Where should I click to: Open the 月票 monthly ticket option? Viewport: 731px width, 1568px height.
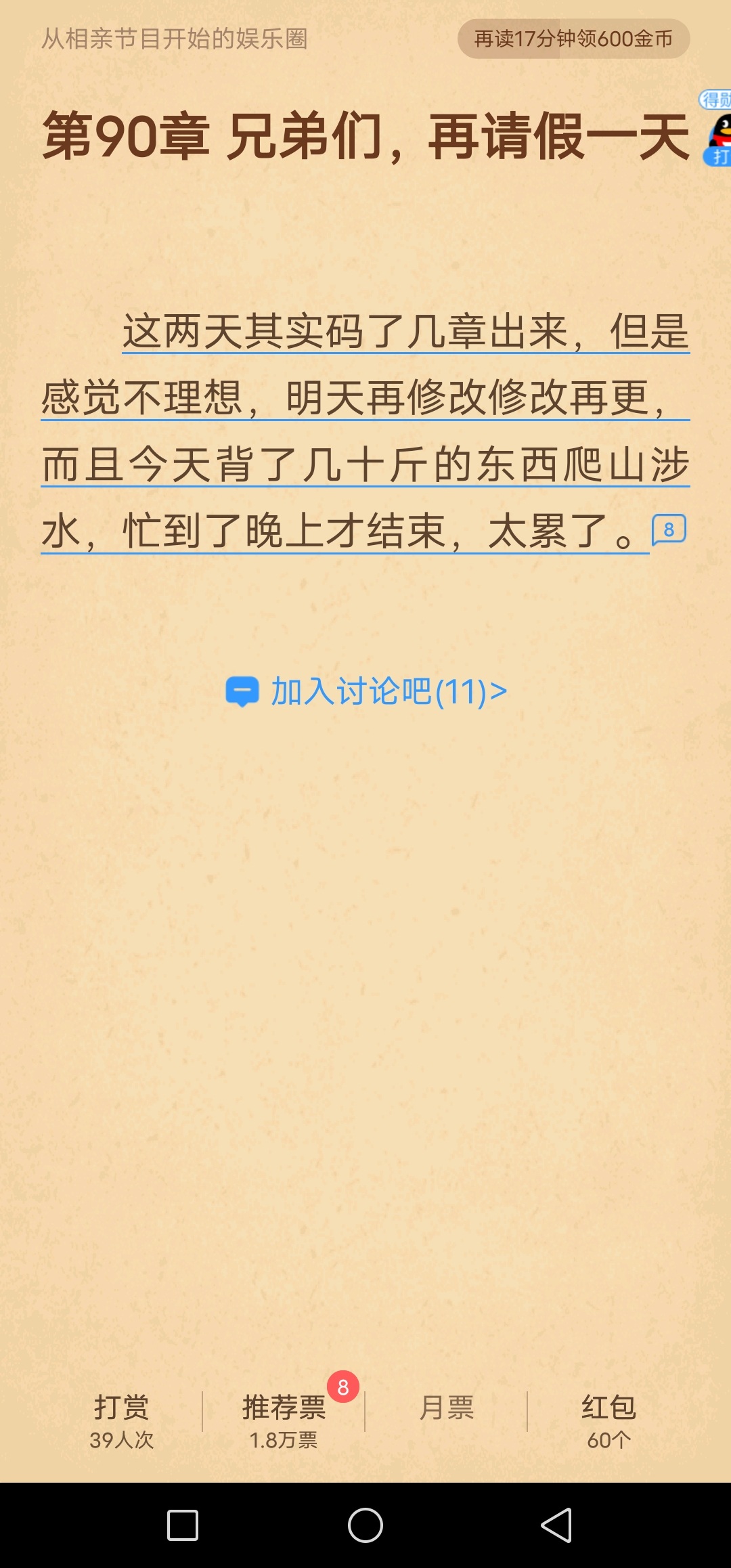[x=447, y=1408]
